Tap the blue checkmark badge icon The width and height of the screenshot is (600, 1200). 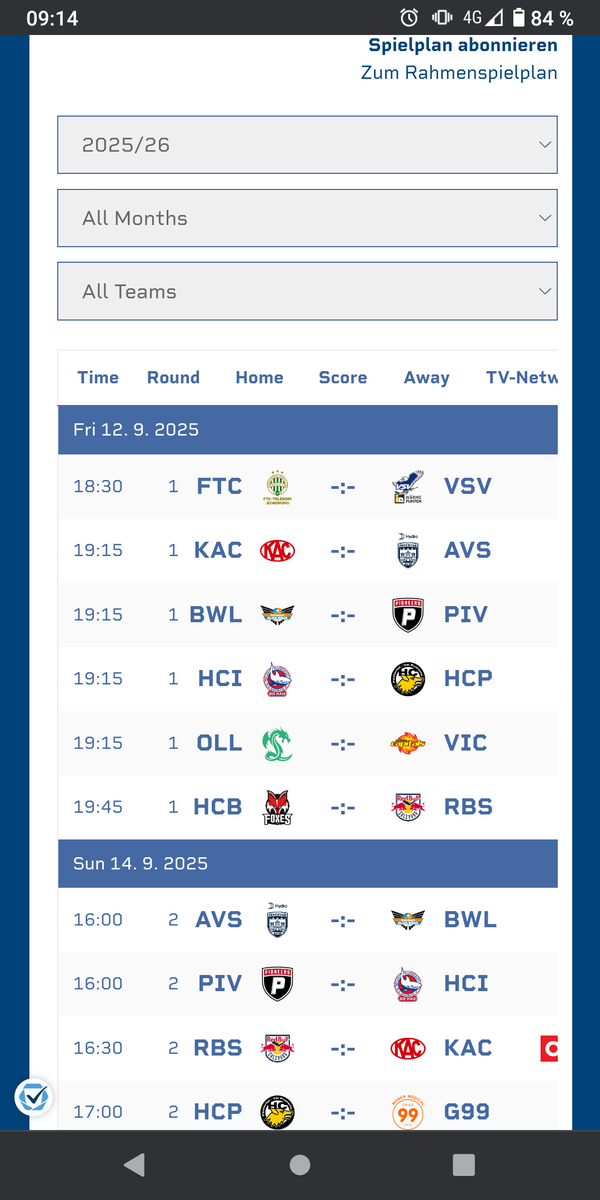coord(34,1097)
